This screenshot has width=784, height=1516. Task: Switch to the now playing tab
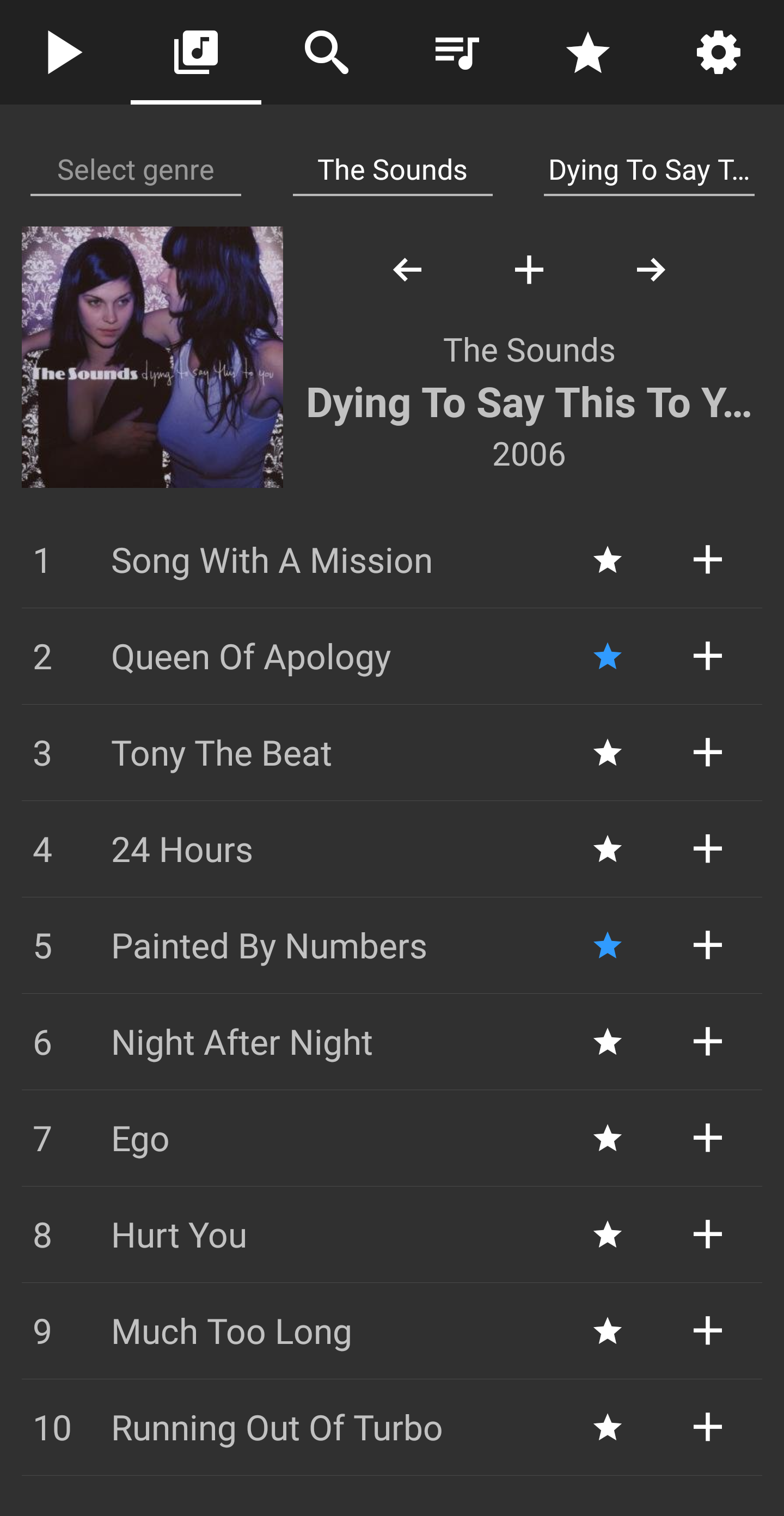pos(65,53)
